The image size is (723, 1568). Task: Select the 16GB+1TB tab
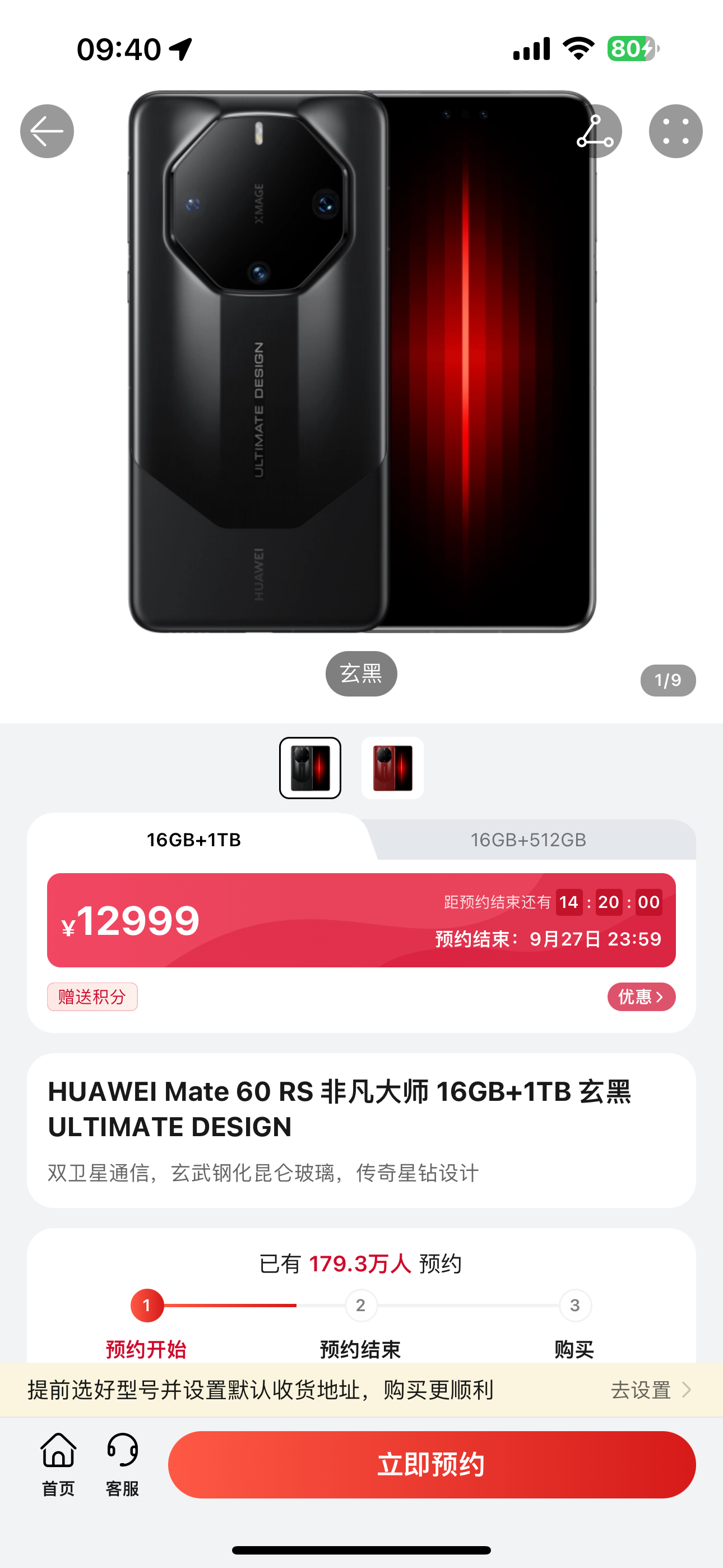pyautogui.click(x=193, y=840)
